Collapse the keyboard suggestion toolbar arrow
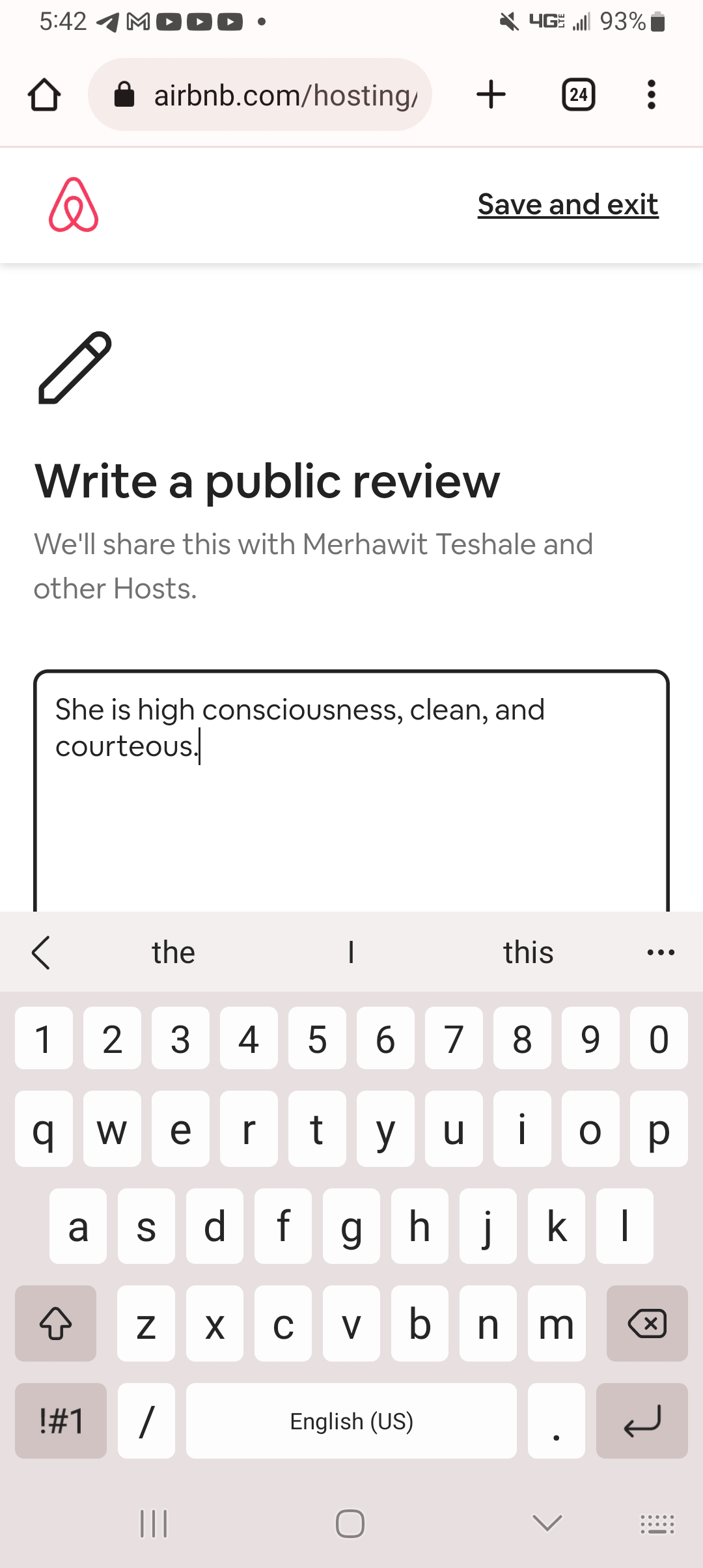The image size is (703, 1568). click(41, 952)
